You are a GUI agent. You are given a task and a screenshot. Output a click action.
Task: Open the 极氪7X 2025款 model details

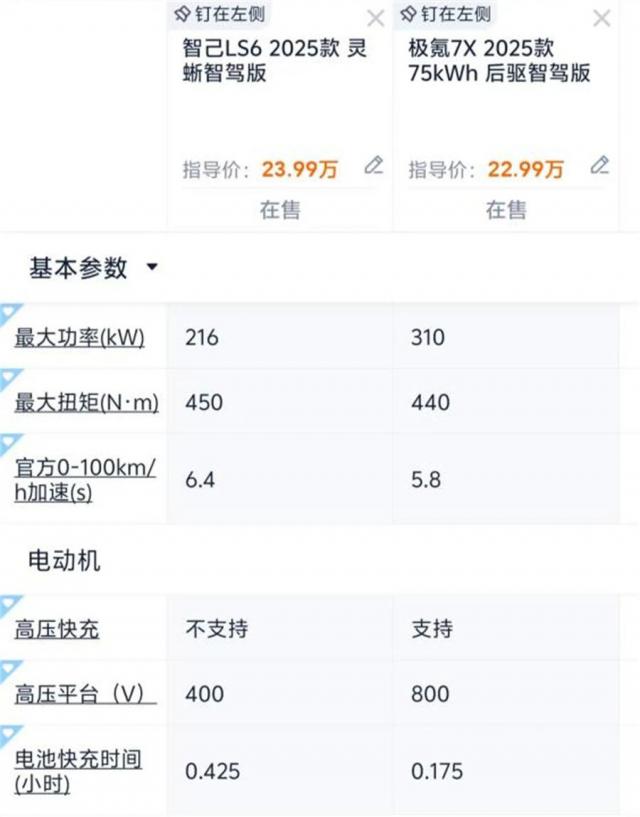pyautogui.click(x=498, y=61)
